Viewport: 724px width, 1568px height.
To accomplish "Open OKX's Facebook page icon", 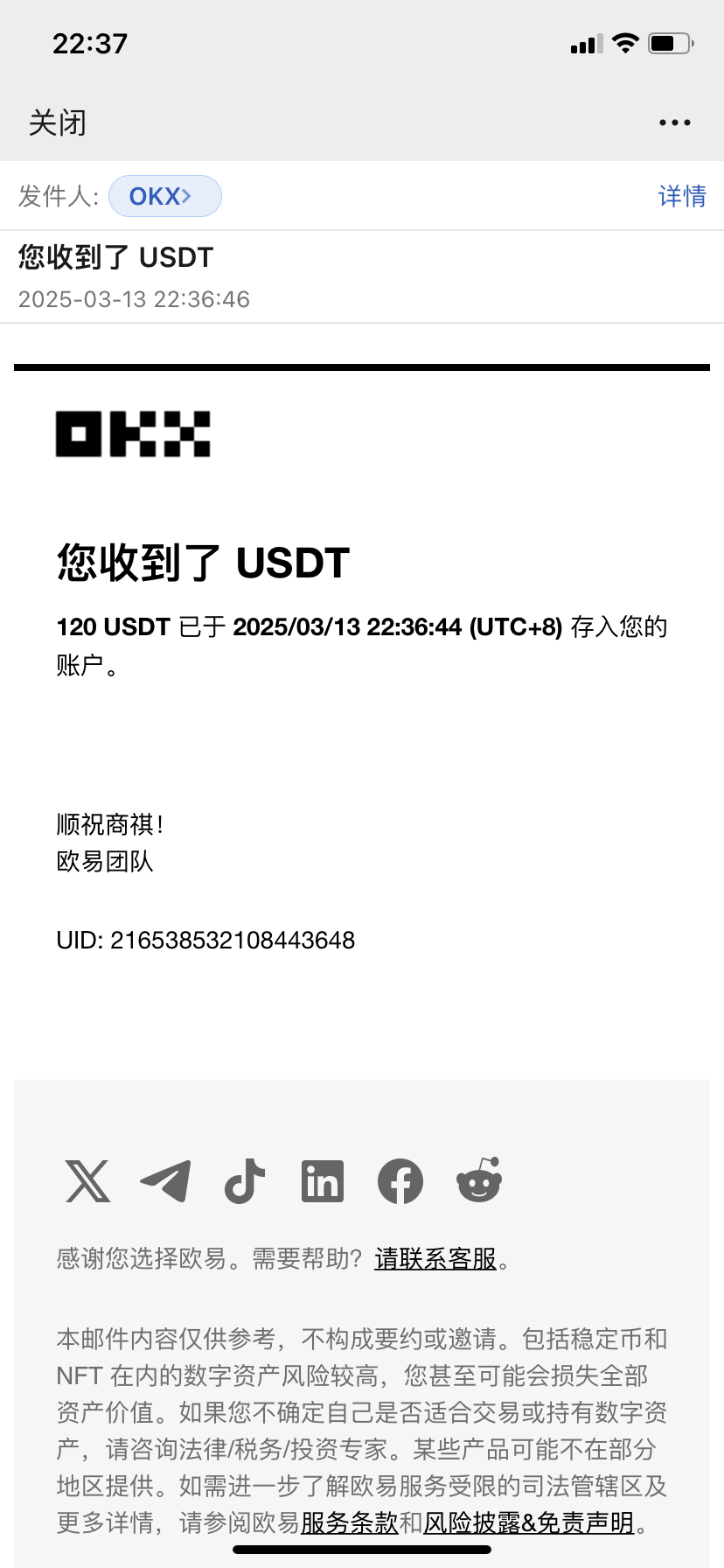I will (400, 1181).
